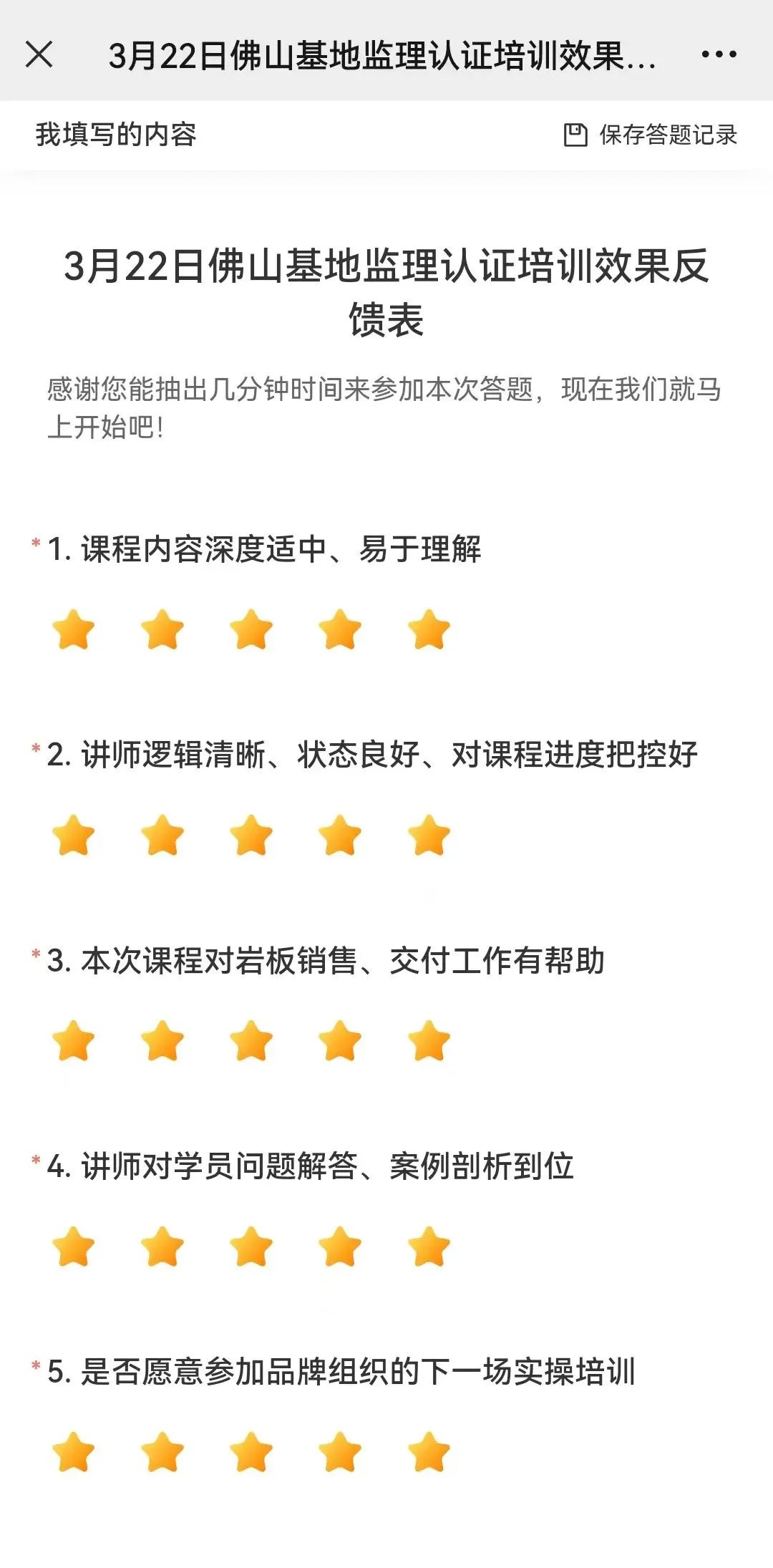Choose the third star for question 2
The image size is (773, 1568).
251,835
